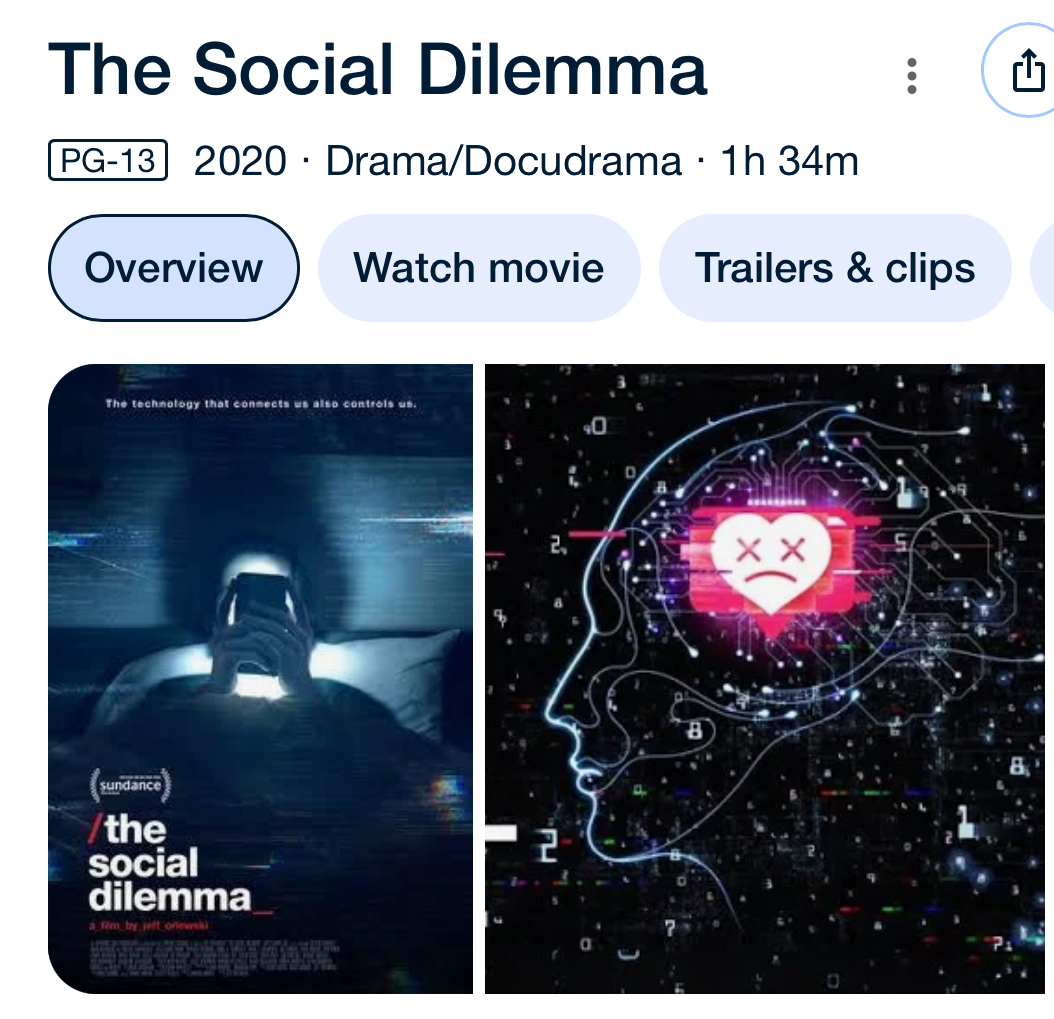Viewport: 1054px width, 1019px height.
Task: Open the Trailers & clips chip
Action: 835,268
